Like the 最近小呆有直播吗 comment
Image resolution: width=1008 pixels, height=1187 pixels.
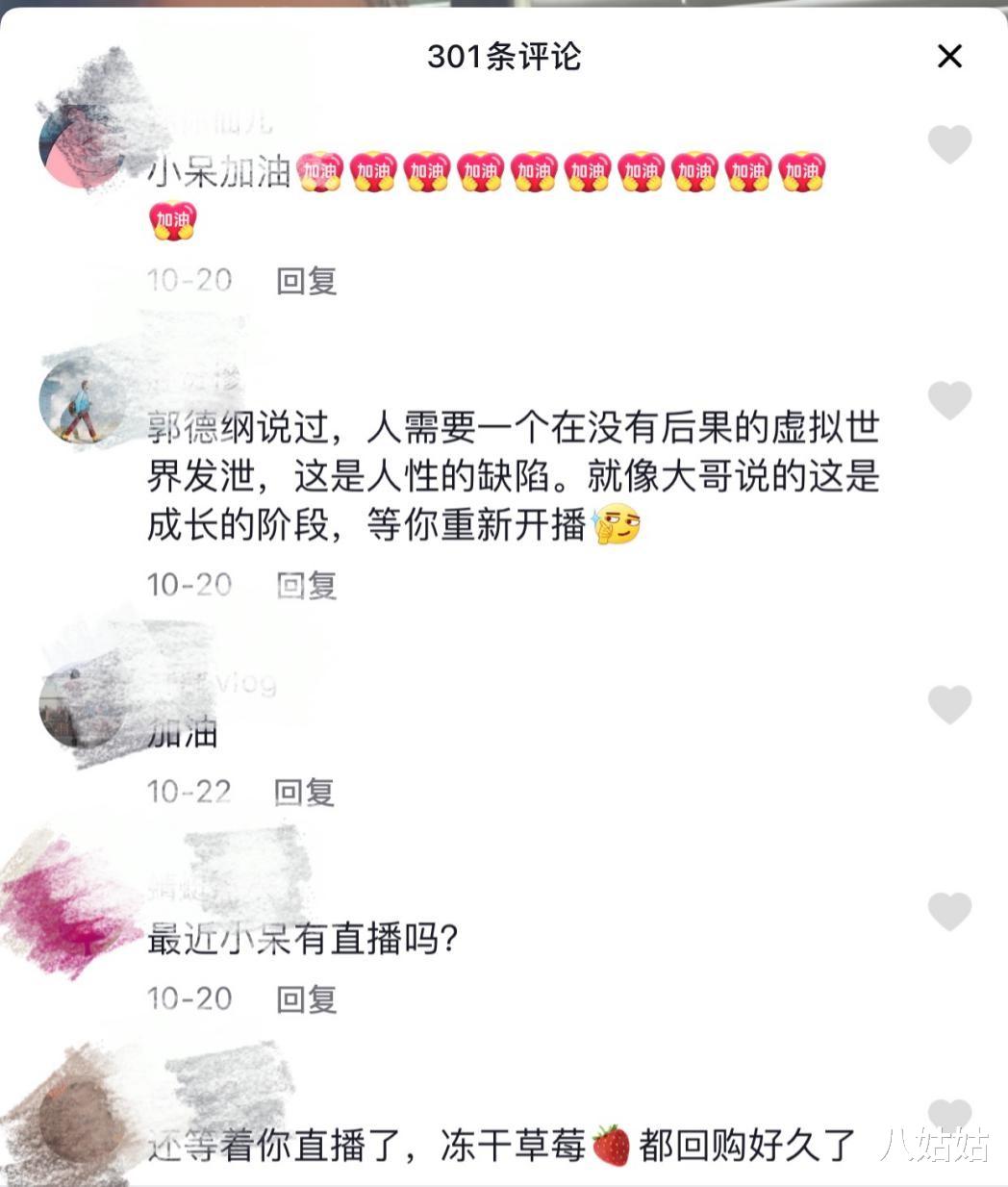click(x=948, y=911)
